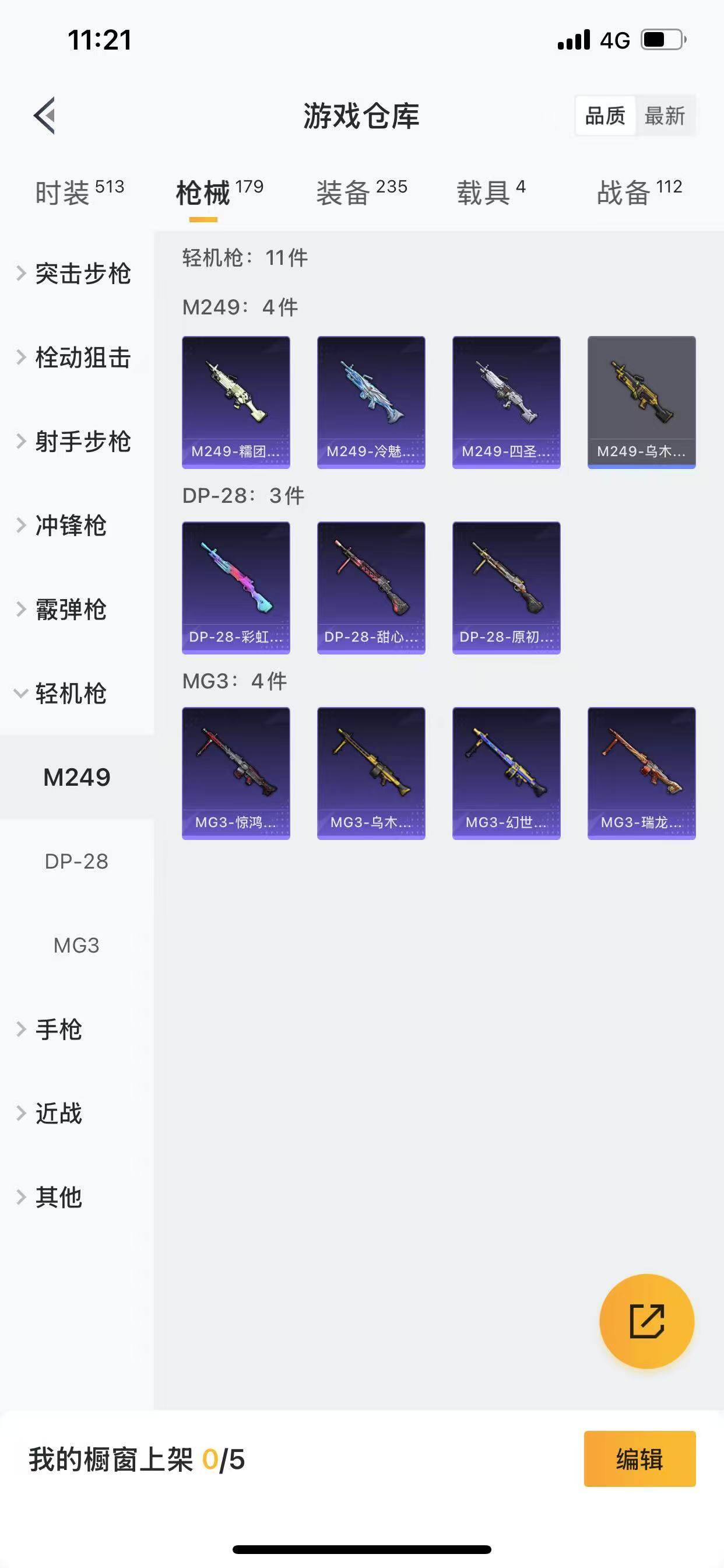The height and width of the screenshot is (1568, 724).
Task: Tap the orange share floating button
Action: [646, 1321]
